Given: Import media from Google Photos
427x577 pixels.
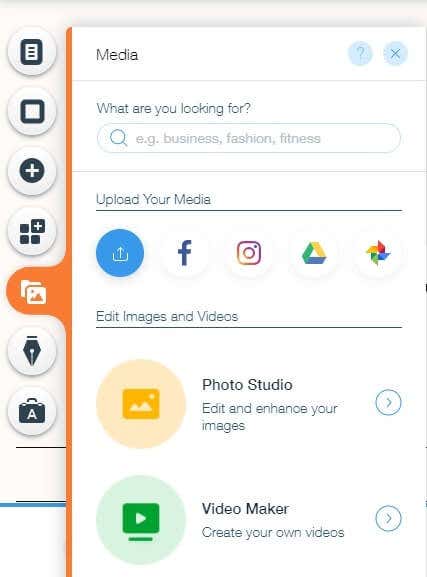Looking at the screenshot, I should tap(378, 253).
